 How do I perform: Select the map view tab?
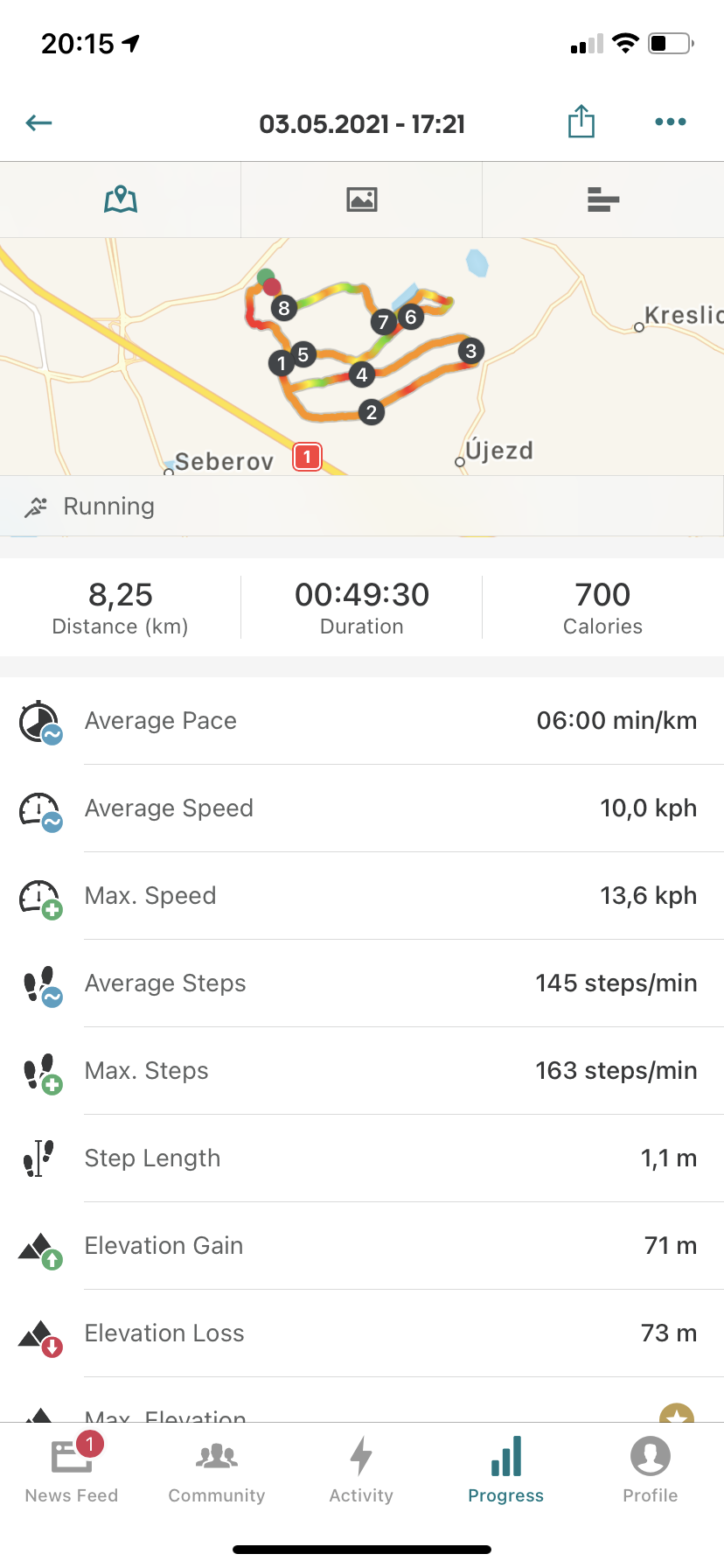(x=121, y=199)
